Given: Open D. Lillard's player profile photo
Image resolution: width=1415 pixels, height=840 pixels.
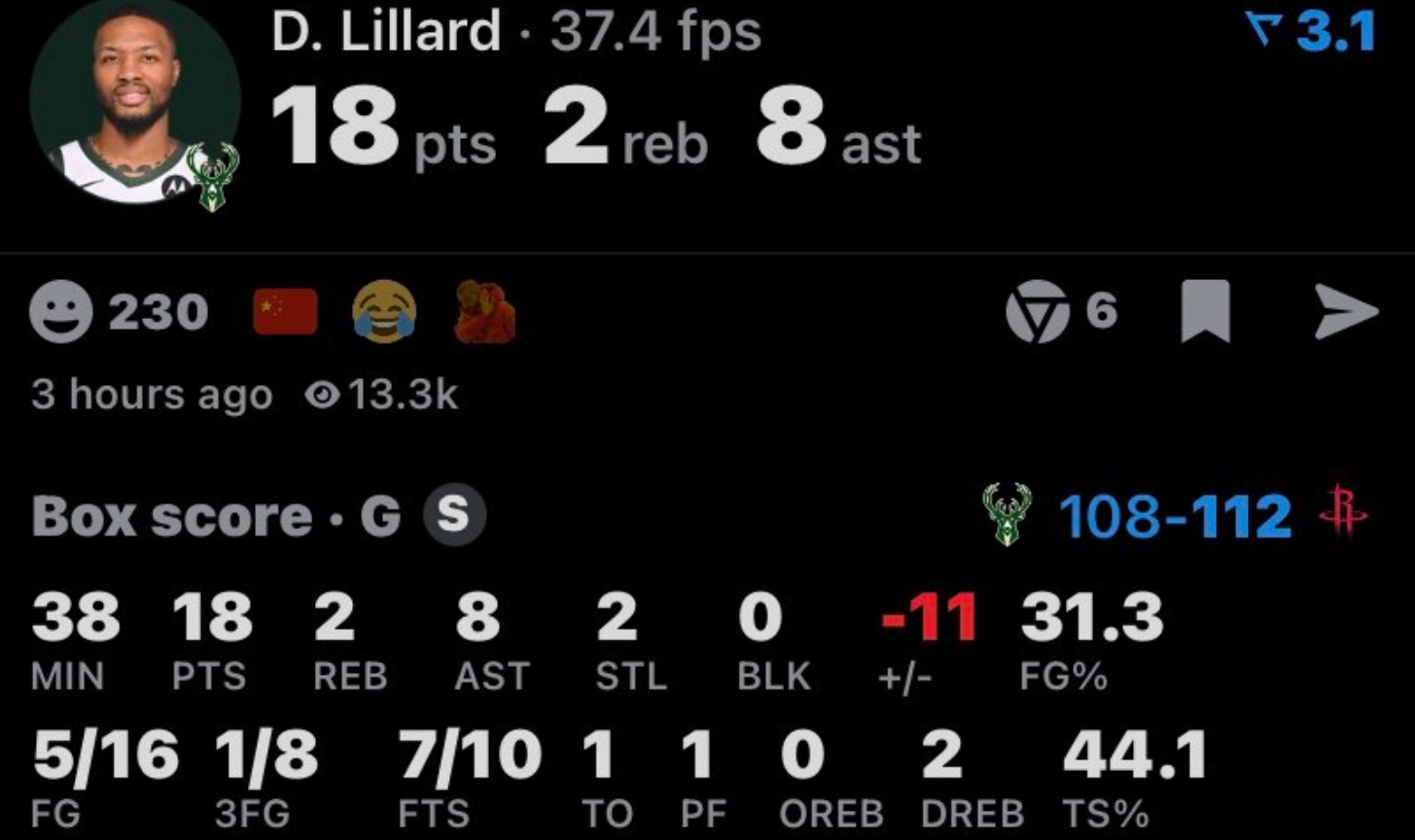Looking at the screenshot, I should pyautogui.click(x=134, y=101).
